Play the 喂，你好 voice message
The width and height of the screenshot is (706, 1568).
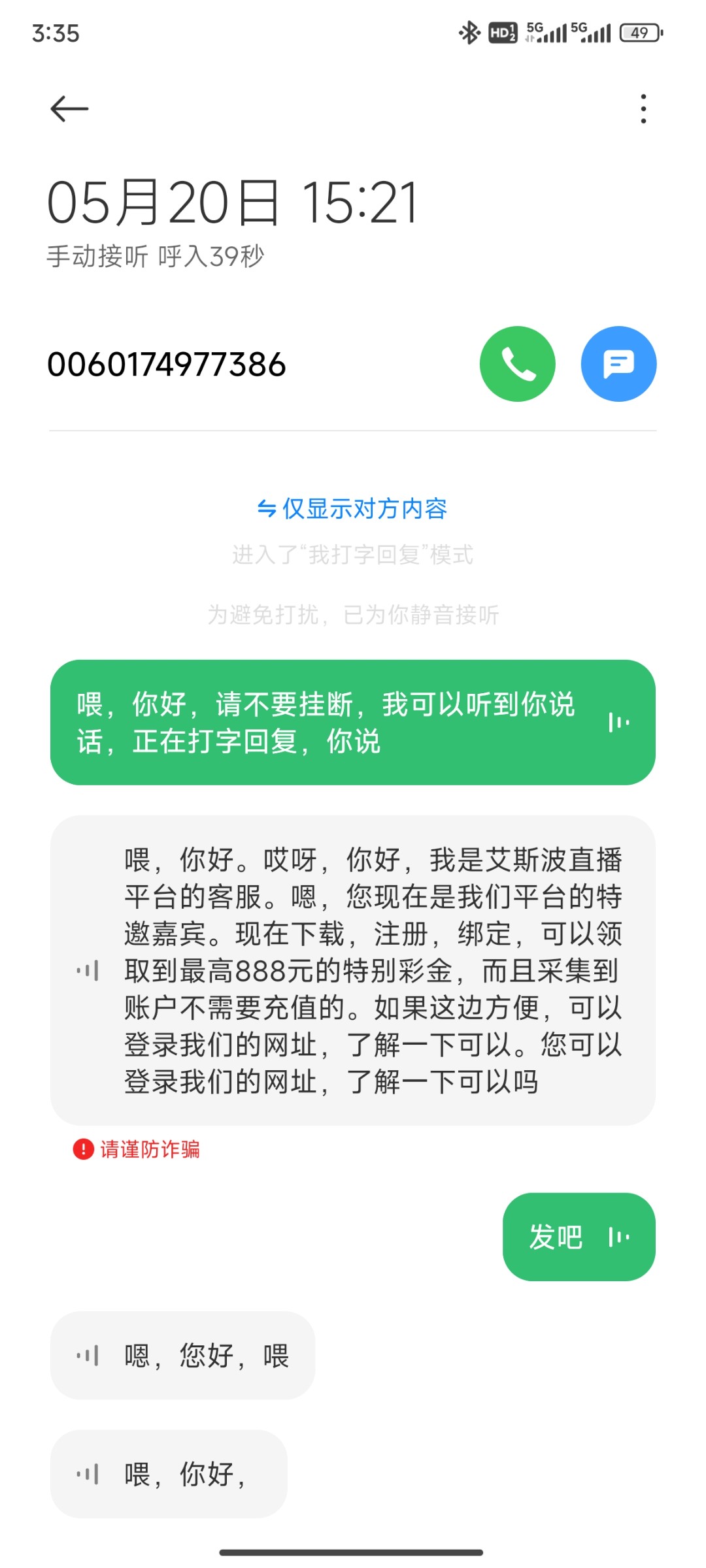87,1475
